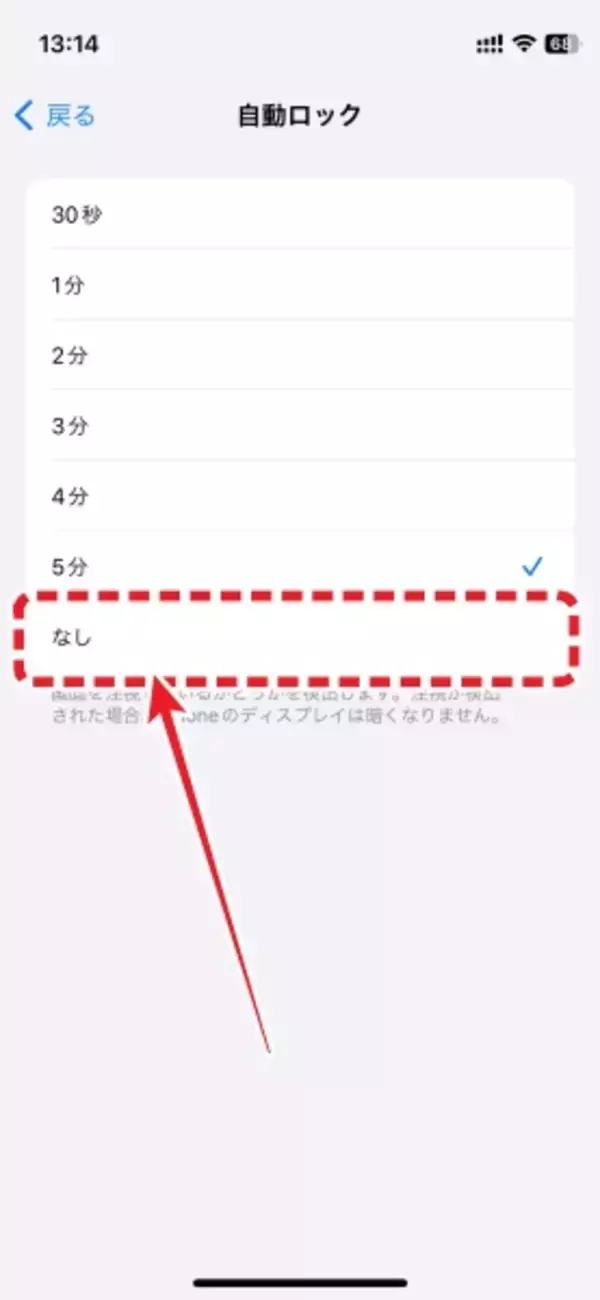
Task: Tap the checked 5分 option
Action: tap(300, 566)
